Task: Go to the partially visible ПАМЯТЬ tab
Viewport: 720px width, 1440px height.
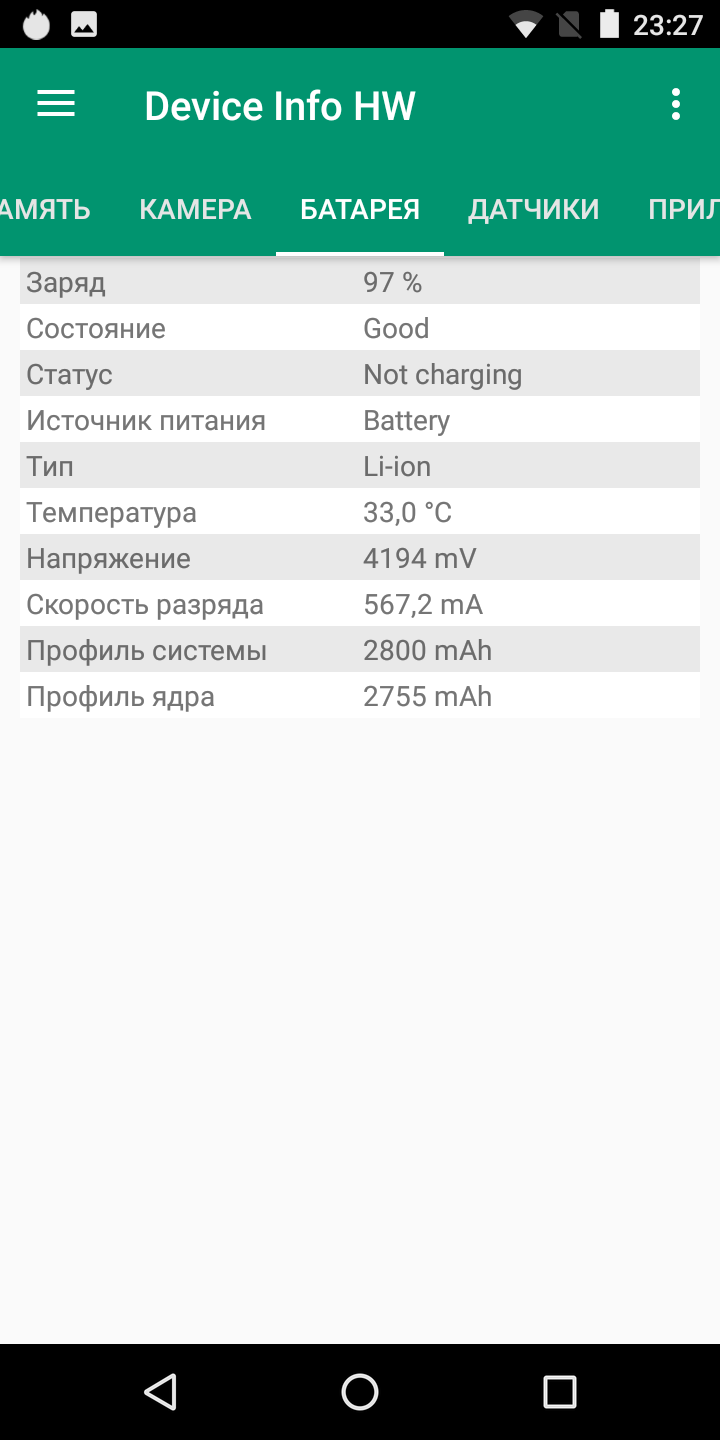Action: point(46,210)
